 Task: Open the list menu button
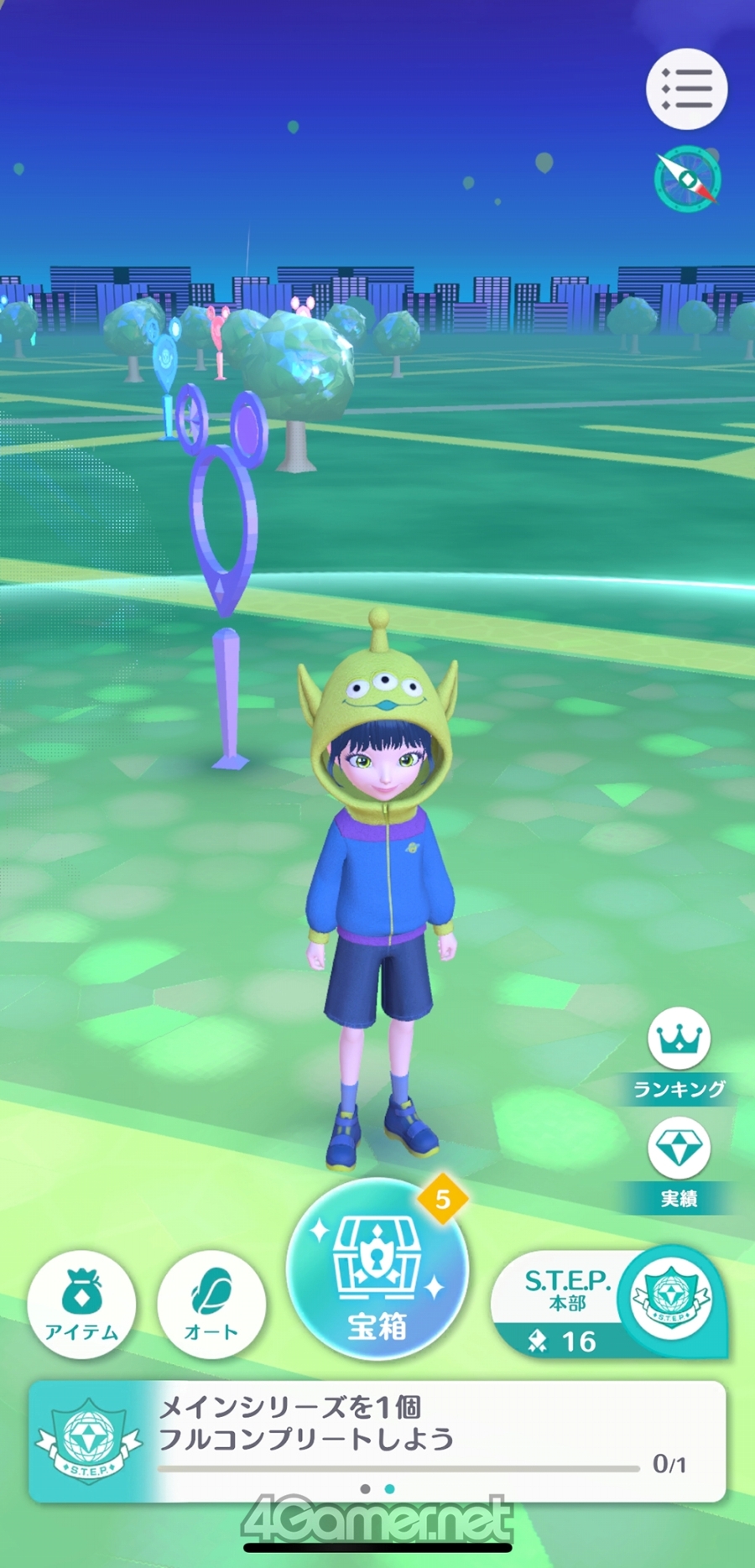tap(686, 88)
